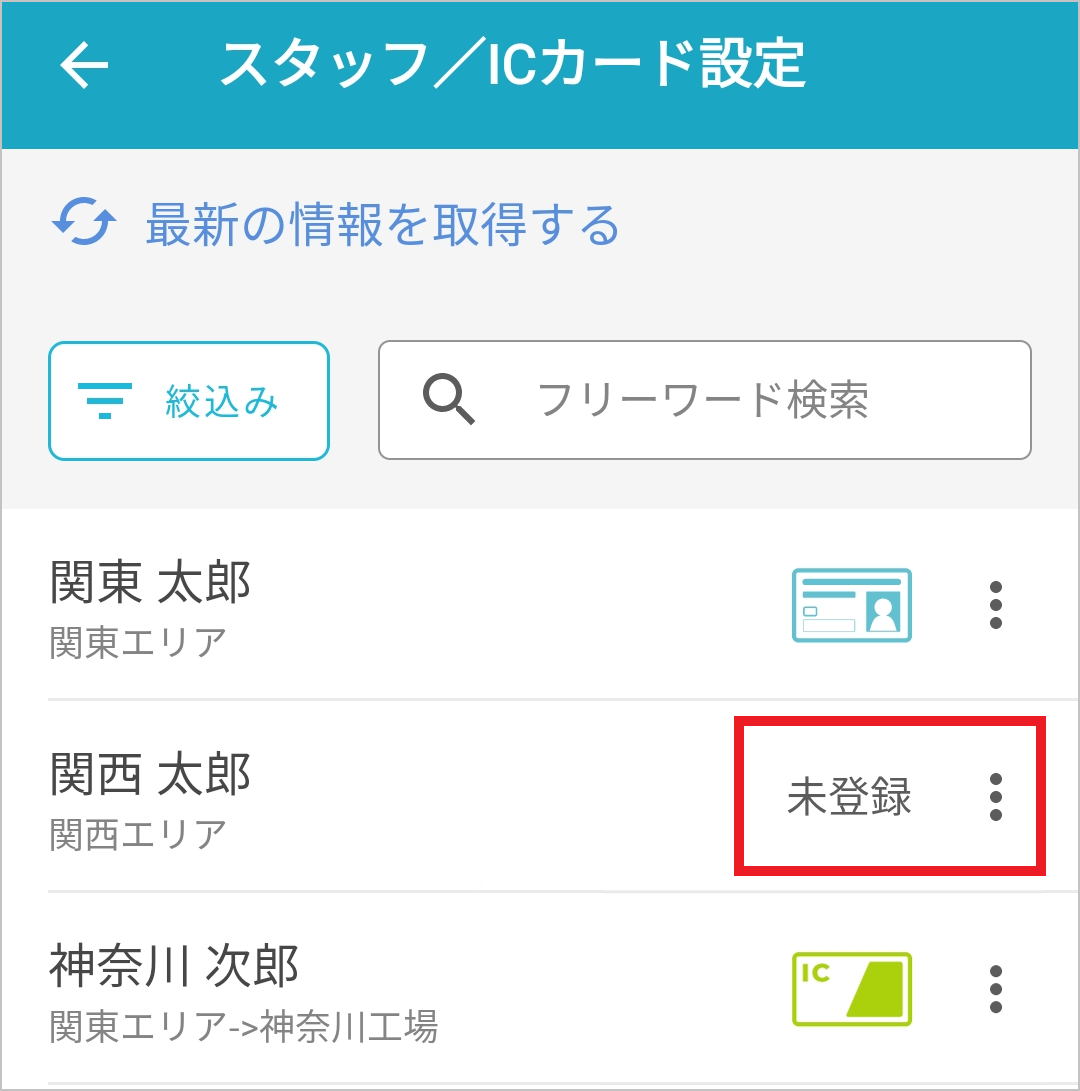
Task: Open the 絞込み filter button
Action: pos(189,401)
